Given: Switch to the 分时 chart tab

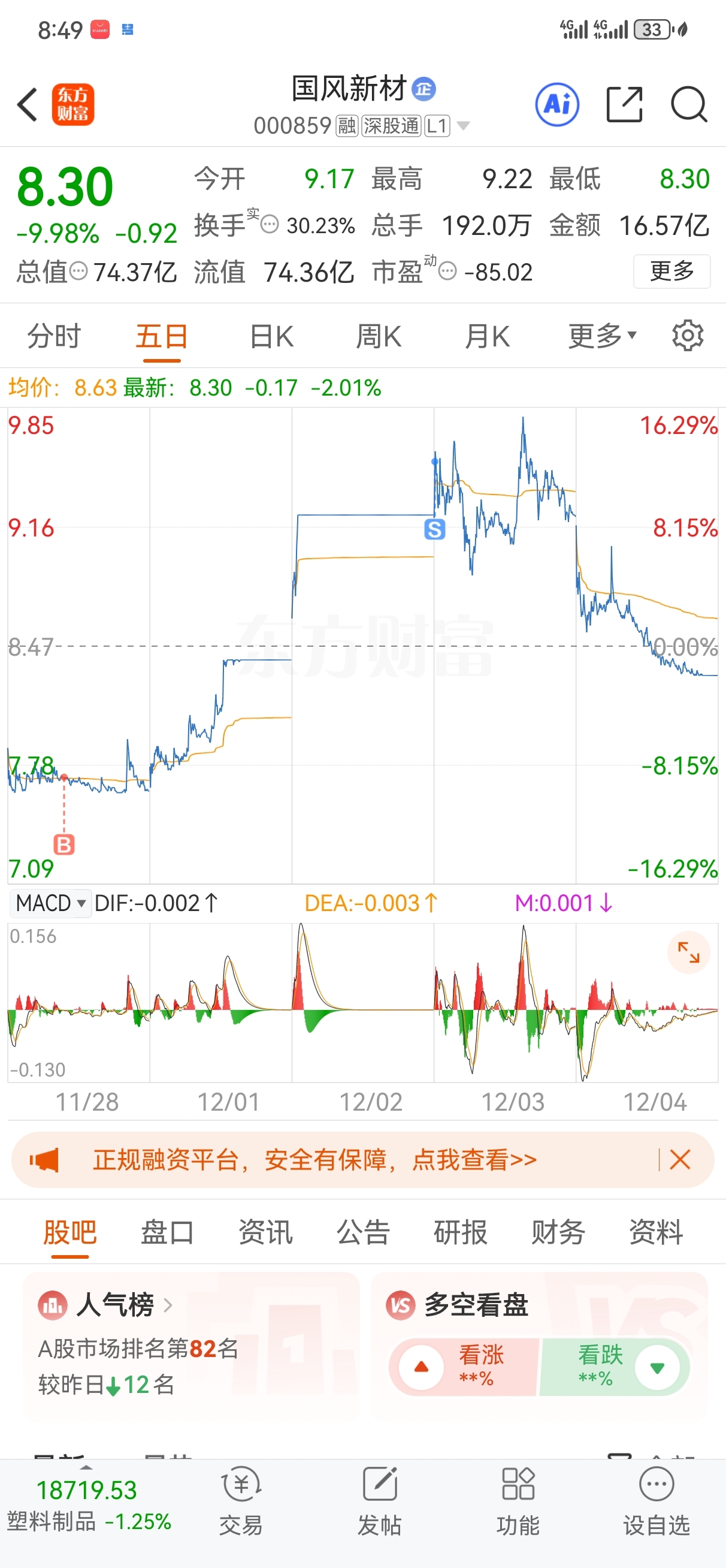Looking at the screenshot, I should pos(53,337).
